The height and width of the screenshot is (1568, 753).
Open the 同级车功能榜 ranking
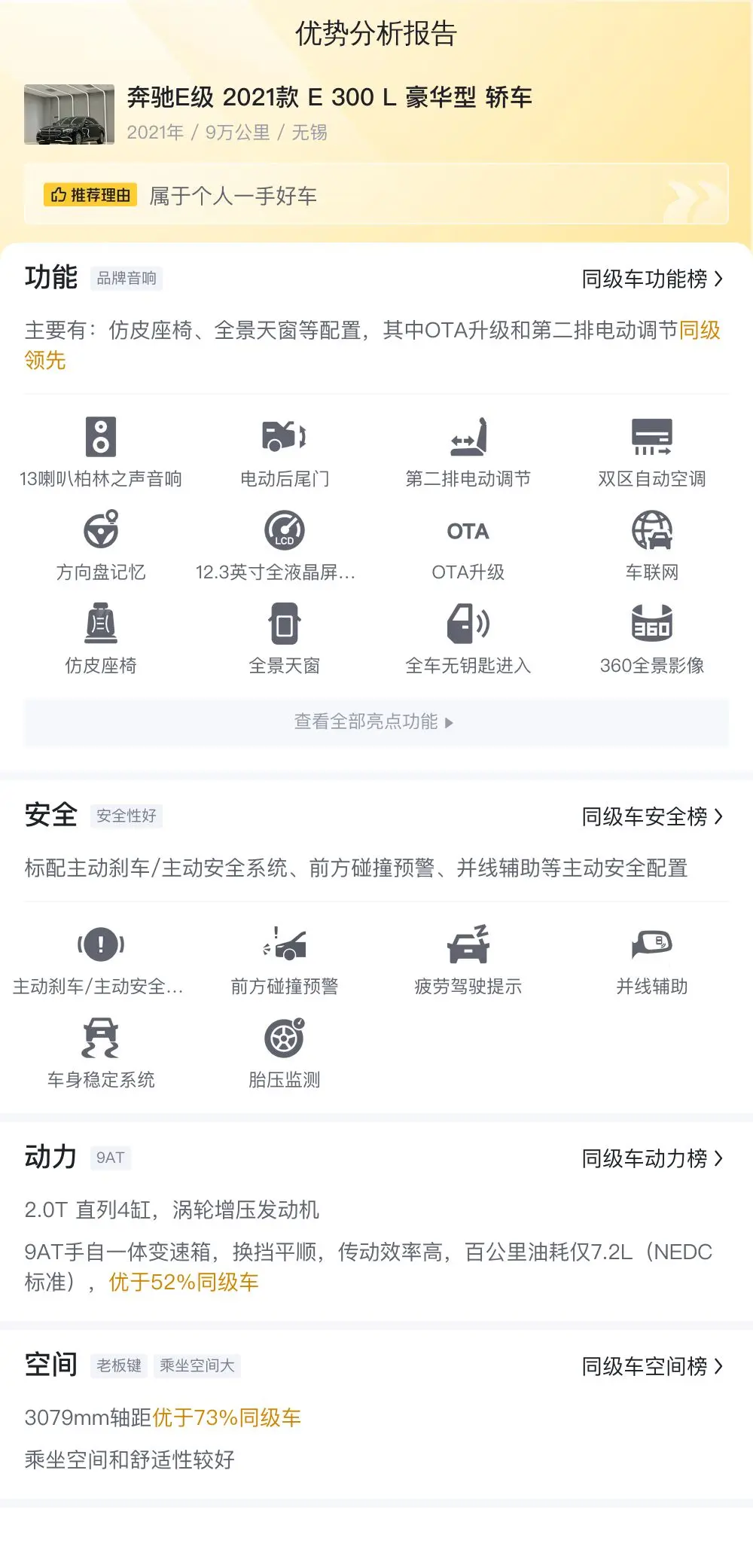tap(651, 279)
